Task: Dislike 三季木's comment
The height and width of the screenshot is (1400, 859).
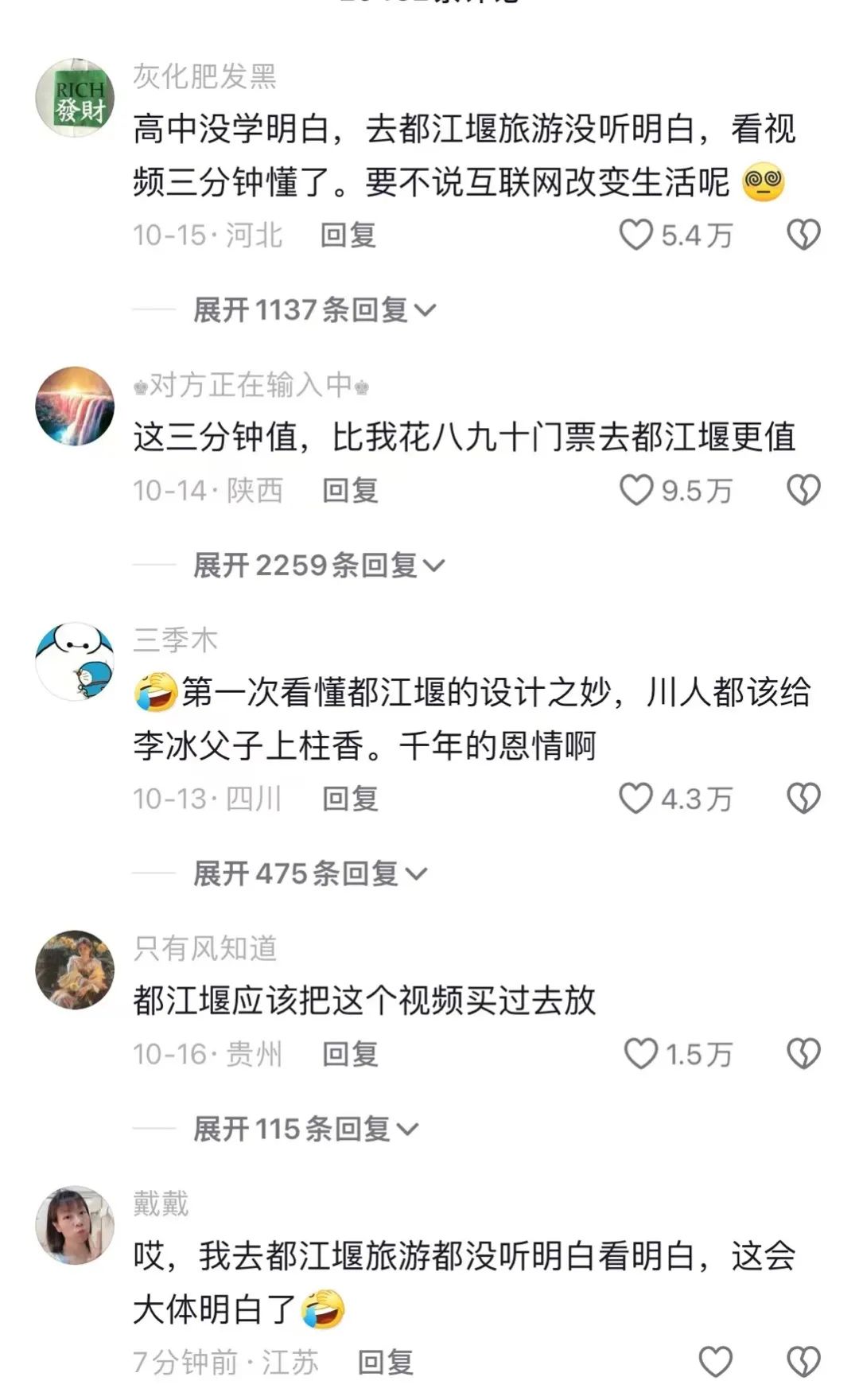Action: point(803,798)
